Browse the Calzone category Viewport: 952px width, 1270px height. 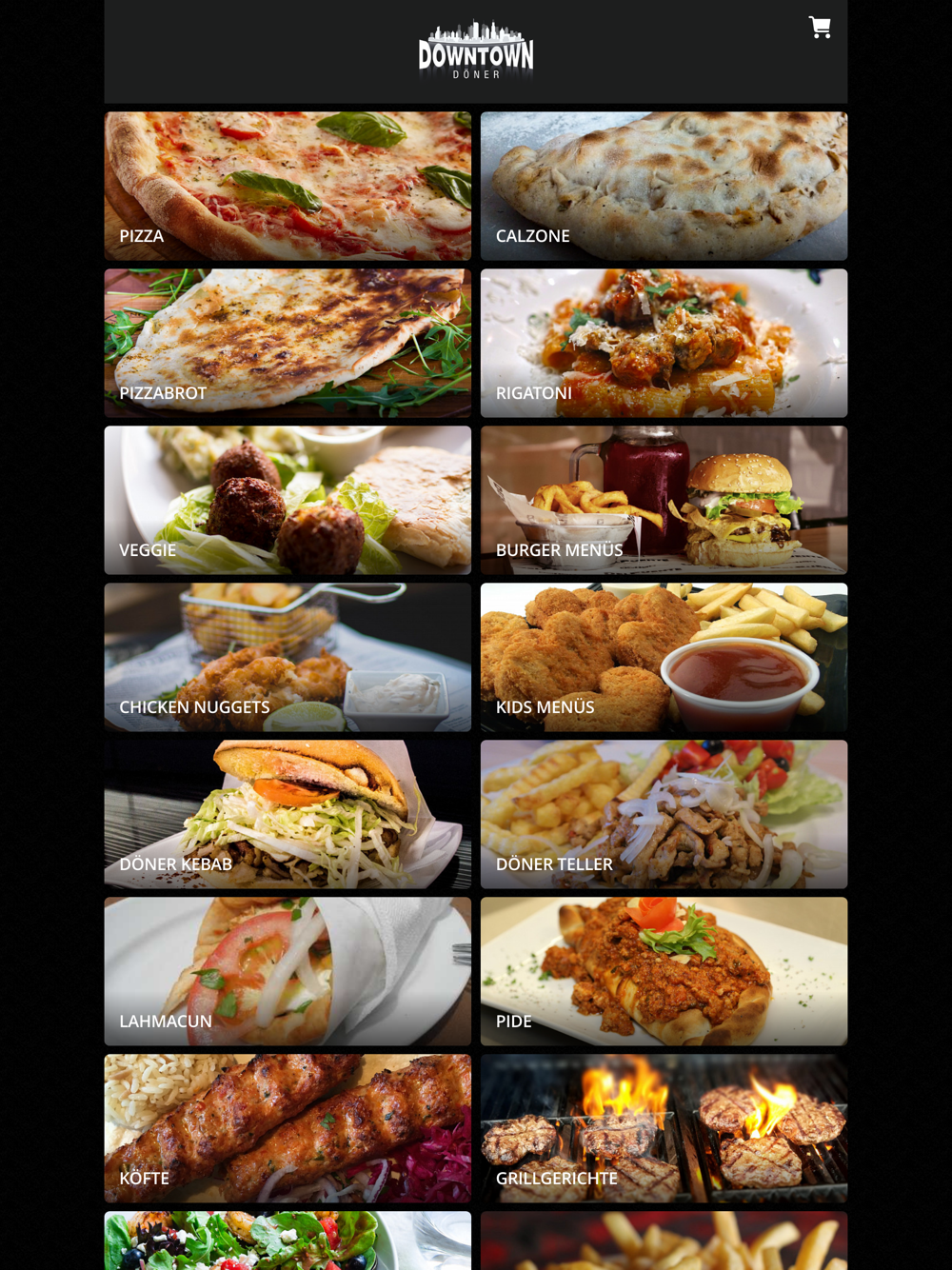coord(664,186)
